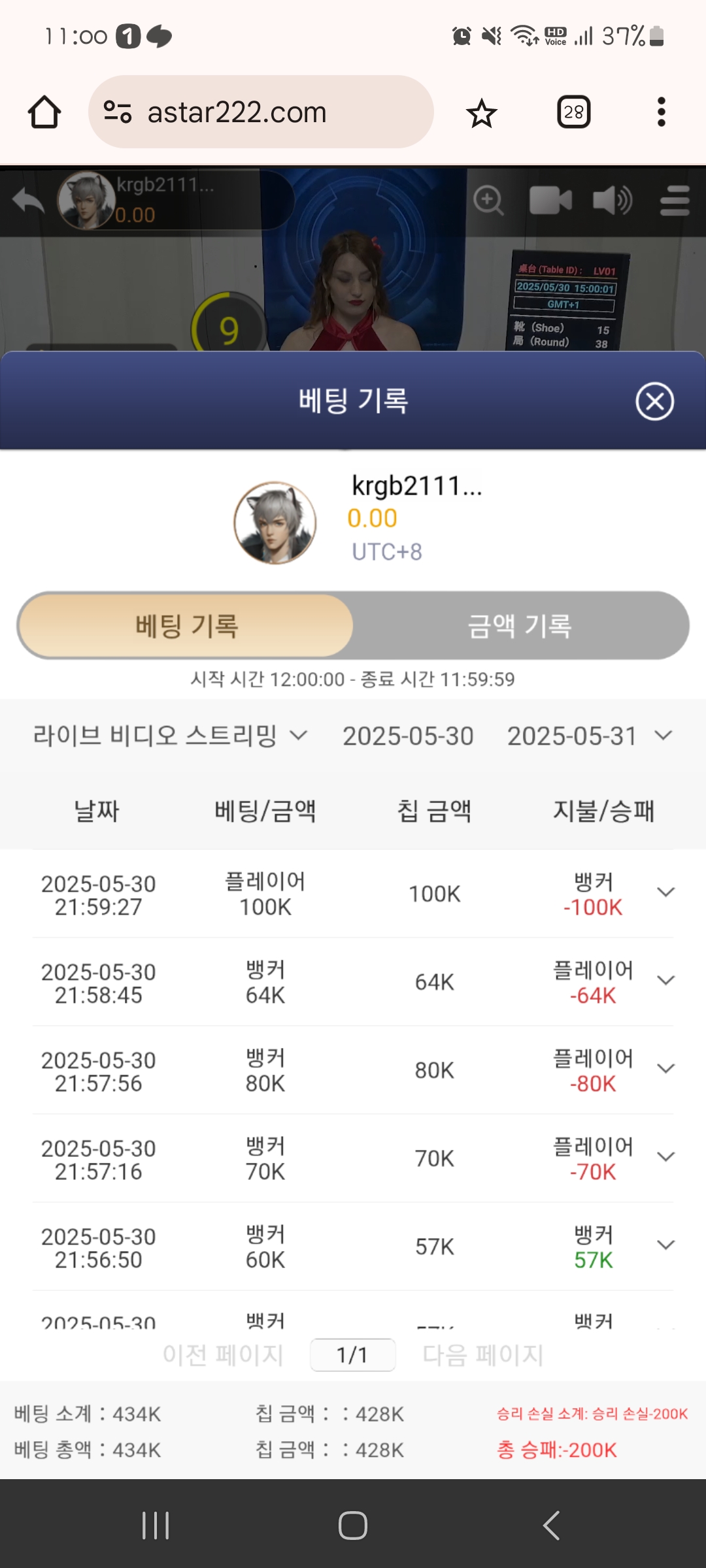Expand the 21:57:16 bet record
The image size is (706, 1568).
[665, 1157]
